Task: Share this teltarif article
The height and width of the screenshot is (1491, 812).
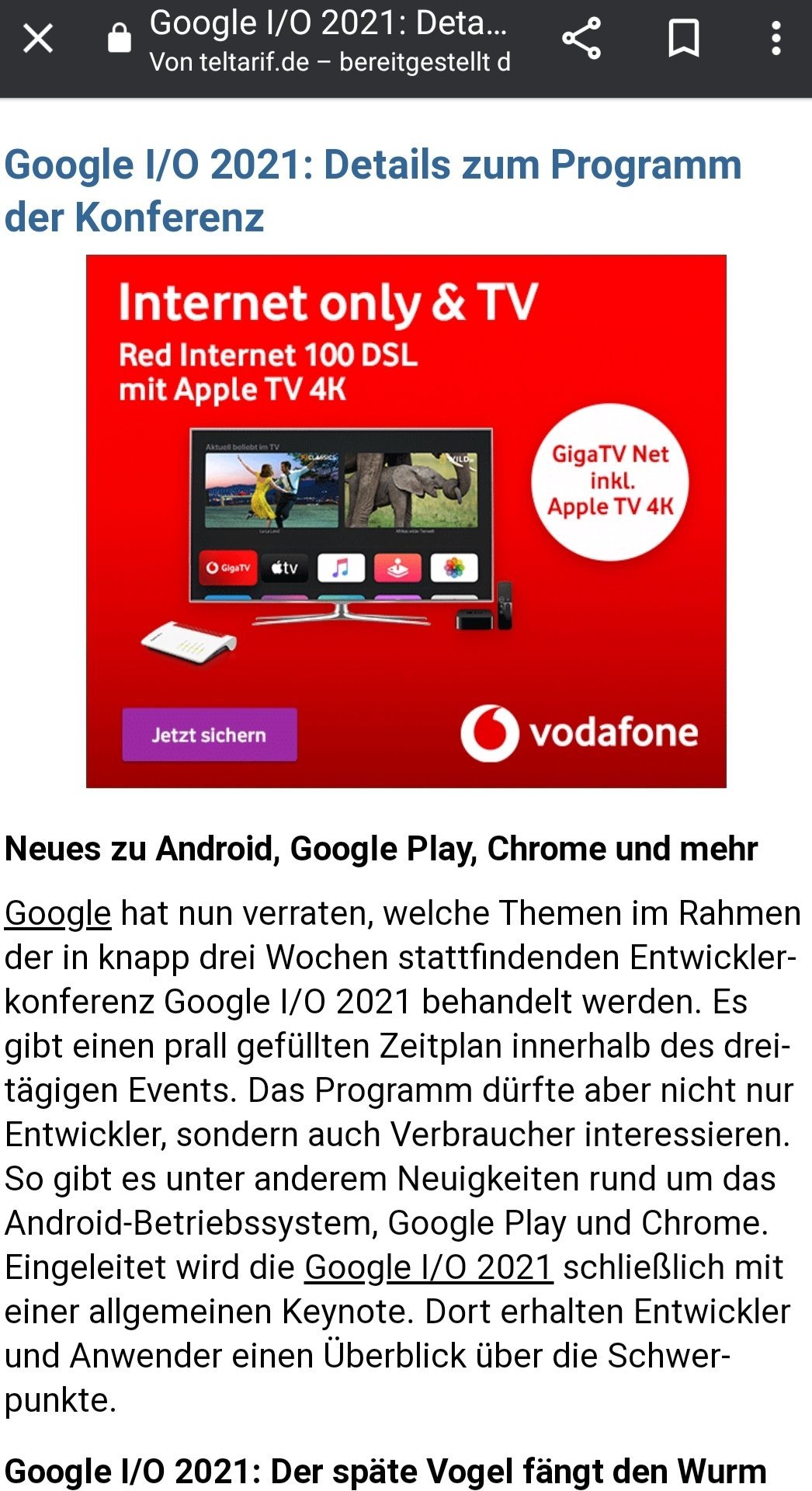Action: click(x=581, y=38)
